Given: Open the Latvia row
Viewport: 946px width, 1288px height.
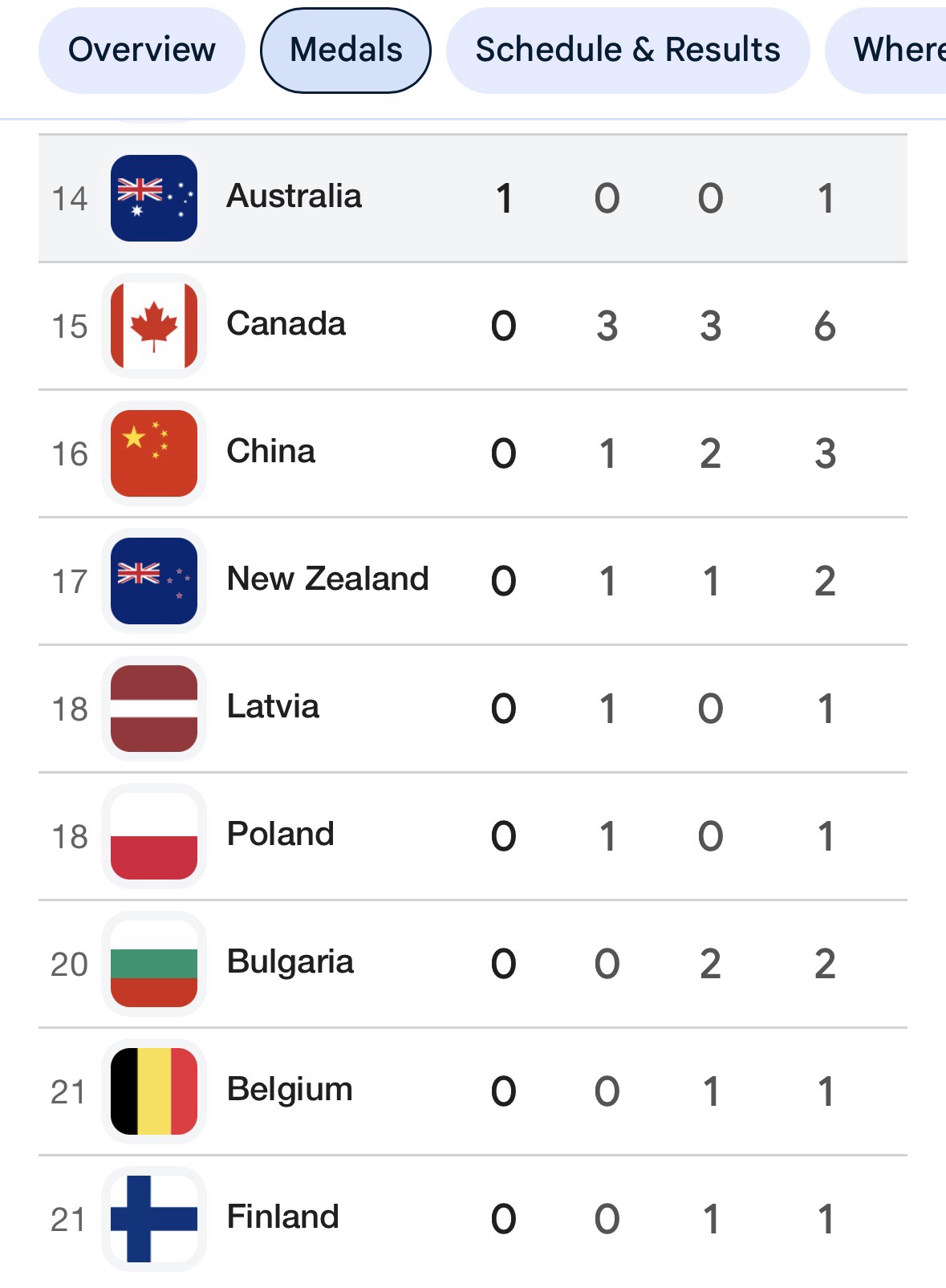Looking at the screenshot, I should coord(273,708).
